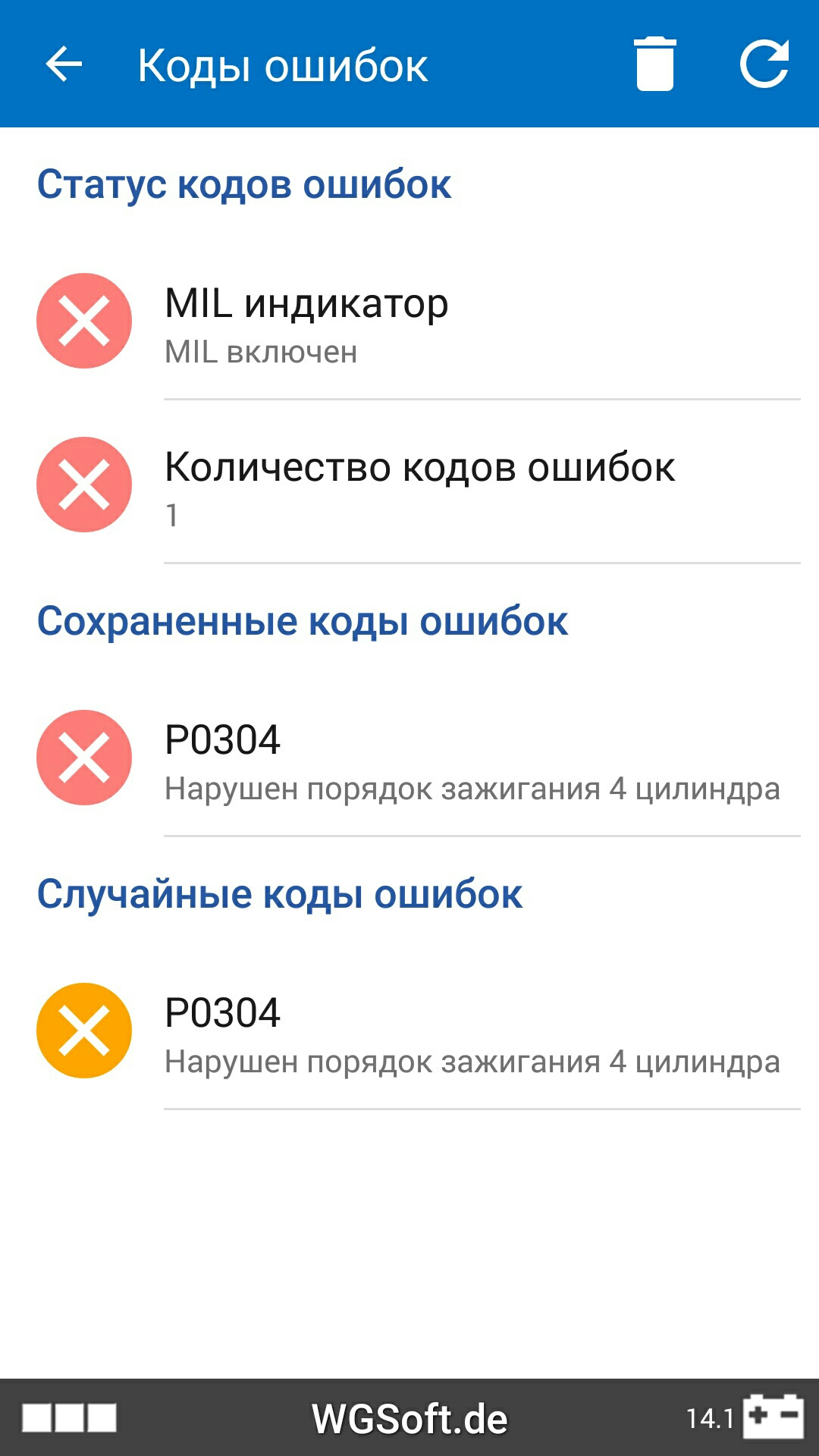Refresh the error codes list
The width and height of the screenshot is (819, 1456).
click(x=764, y=64)
